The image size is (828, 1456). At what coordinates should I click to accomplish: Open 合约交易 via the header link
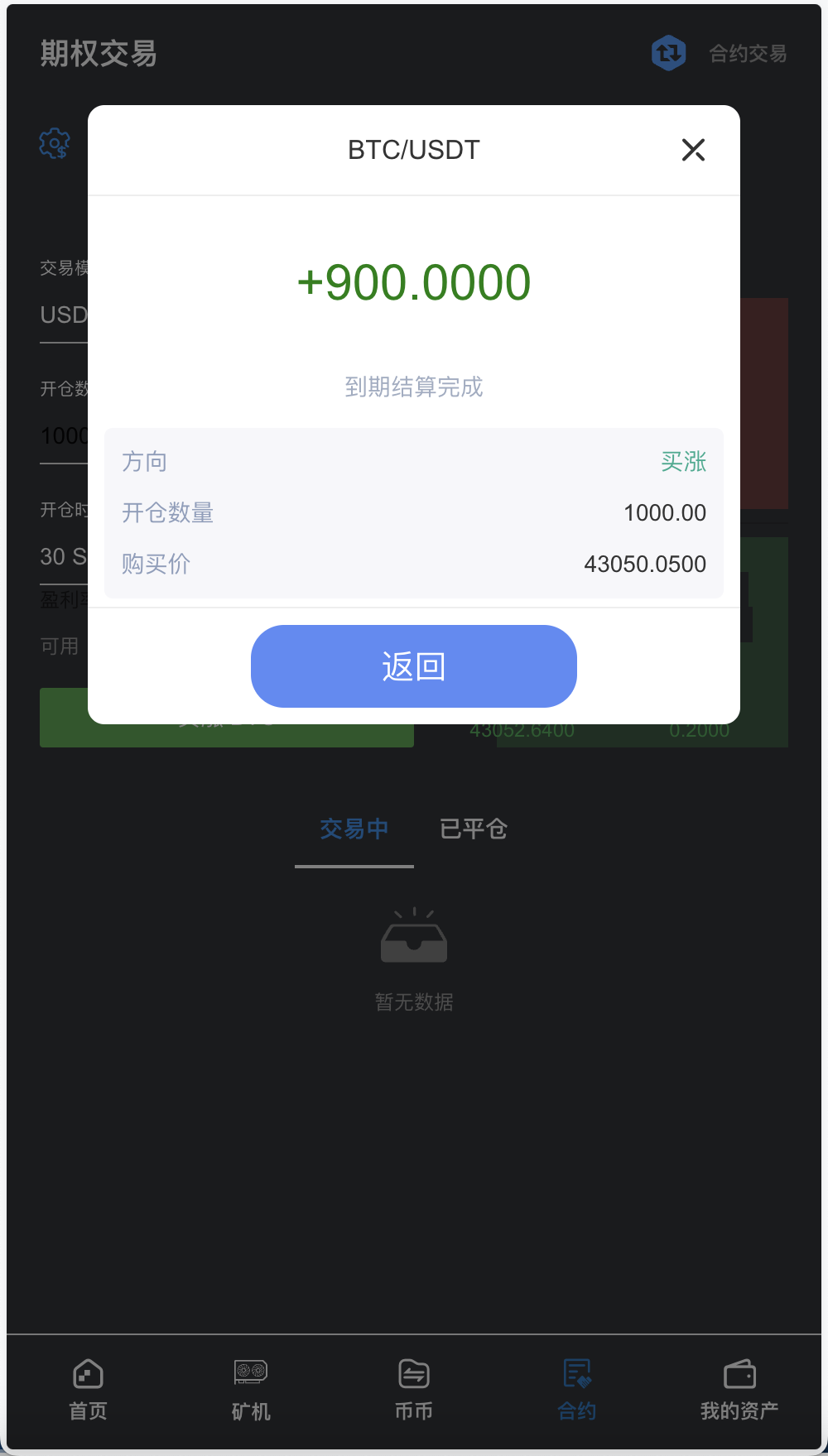coord(747,52)
